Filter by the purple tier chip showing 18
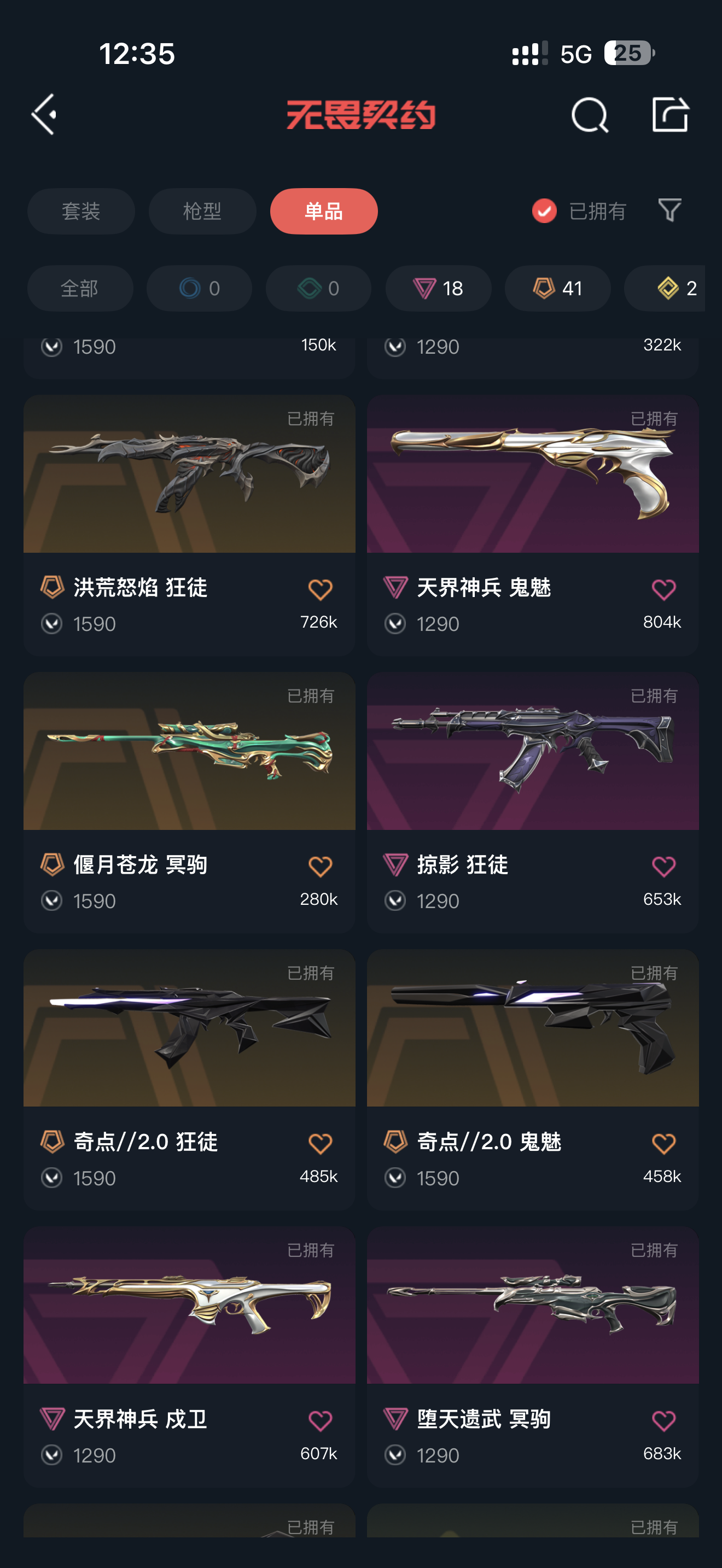Viewport: 722px width, 1568px height. 438,288
